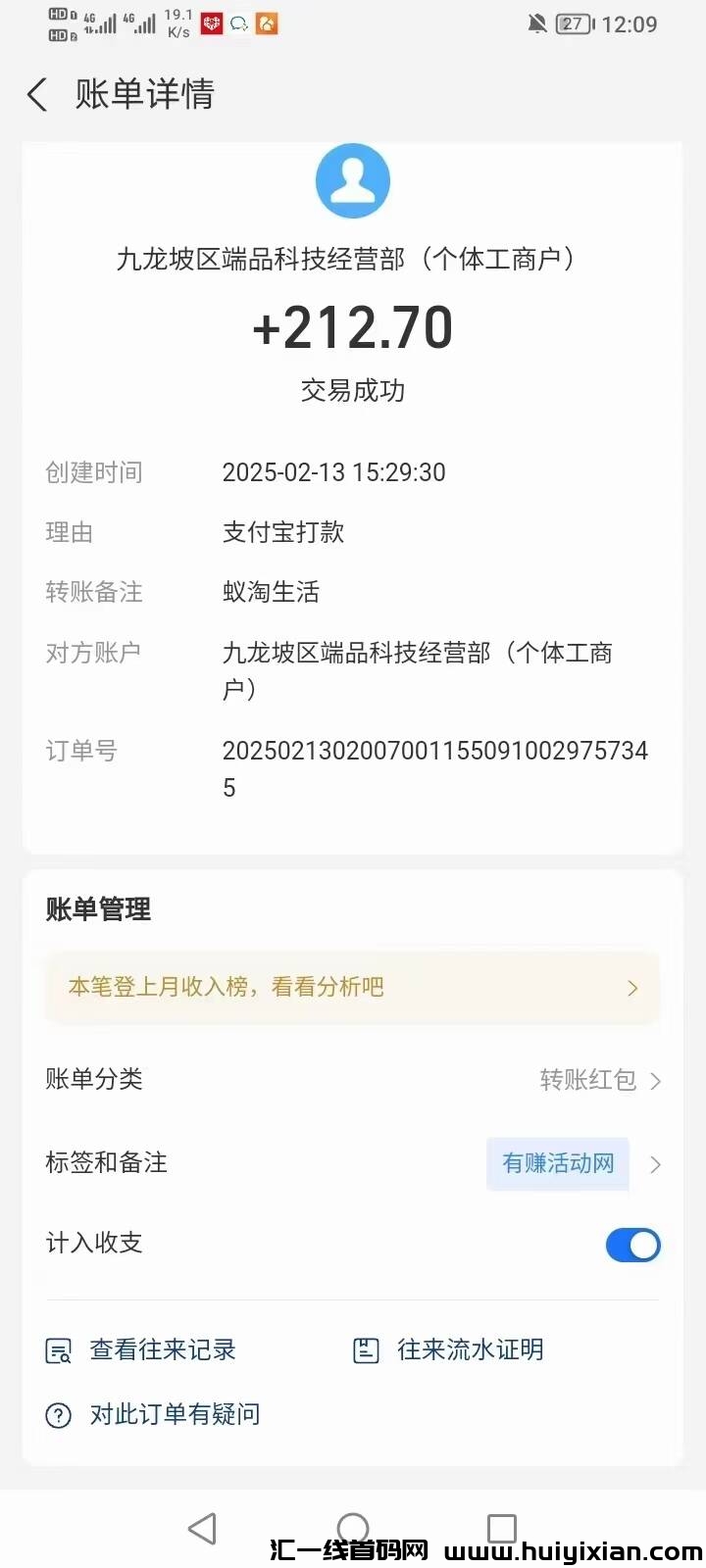The height and width of the screenshot is (1568, 706).
Task: Click the 本笔登上月收入榜 banner
Action: click(x=353, y=988)
